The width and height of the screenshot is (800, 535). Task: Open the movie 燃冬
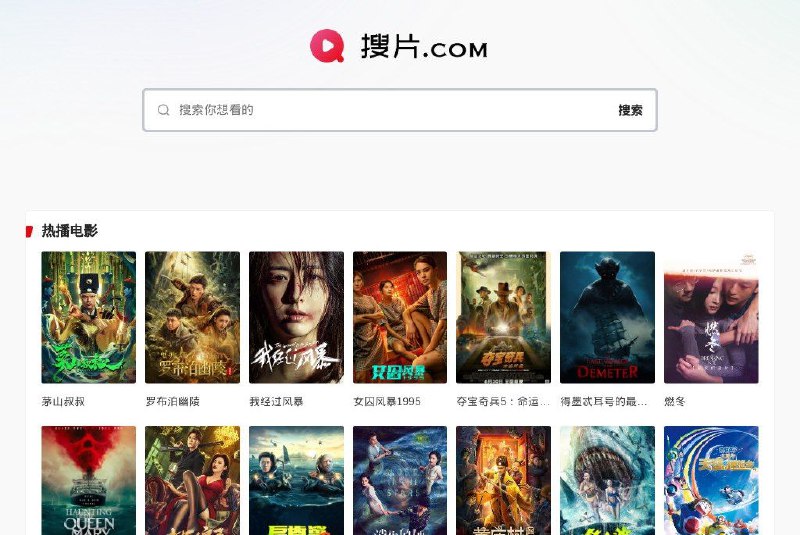(711, 317)
